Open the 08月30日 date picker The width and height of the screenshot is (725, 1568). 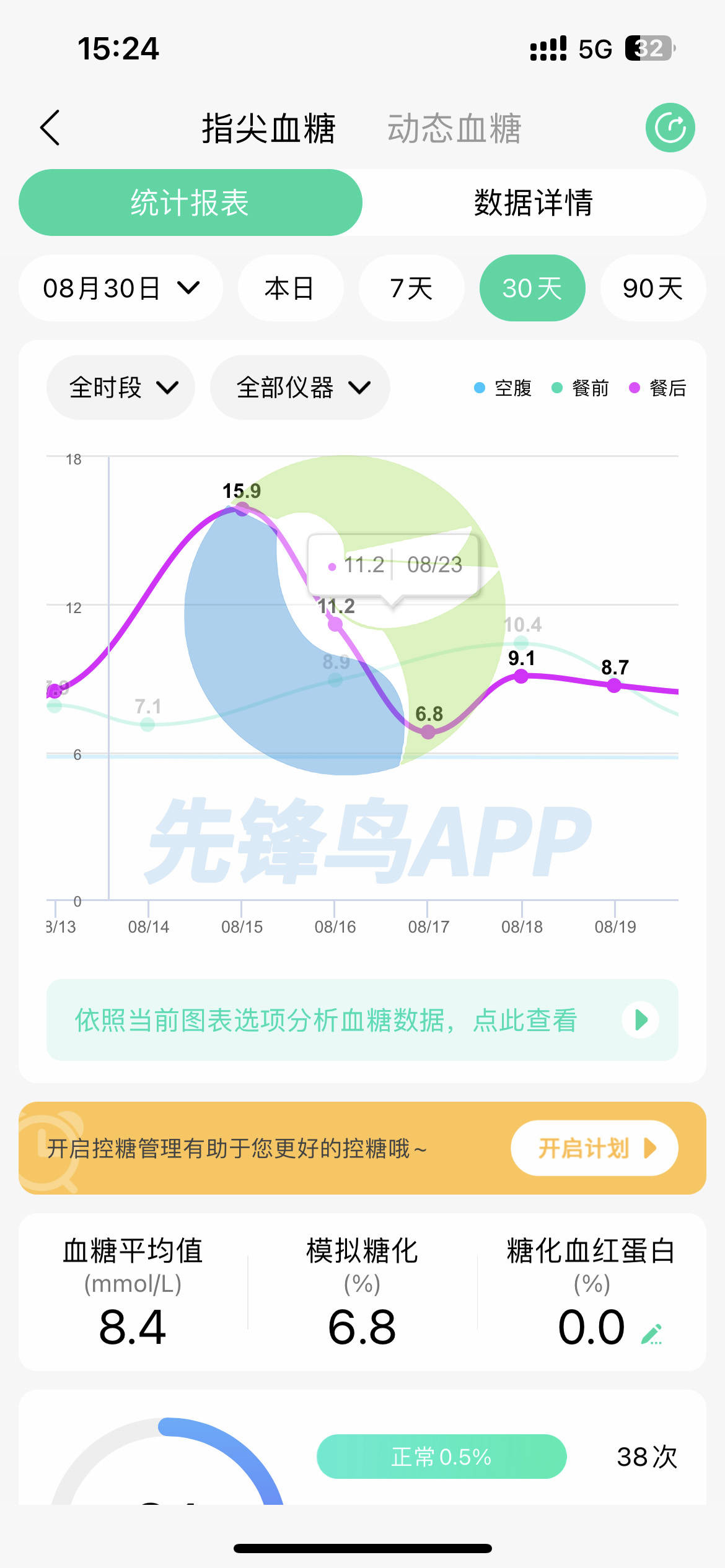[121, 289]
